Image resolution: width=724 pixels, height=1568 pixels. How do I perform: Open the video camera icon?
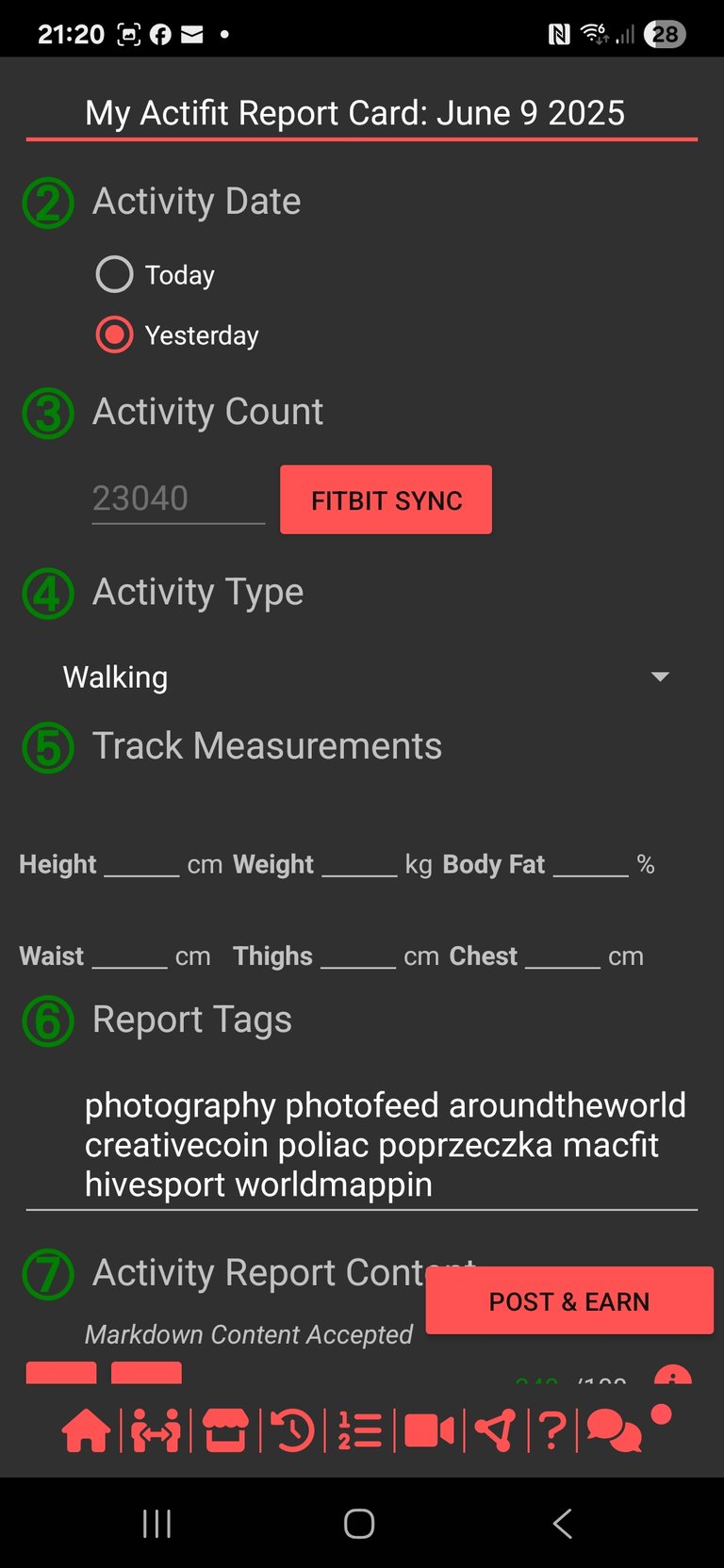point(429,1430)
